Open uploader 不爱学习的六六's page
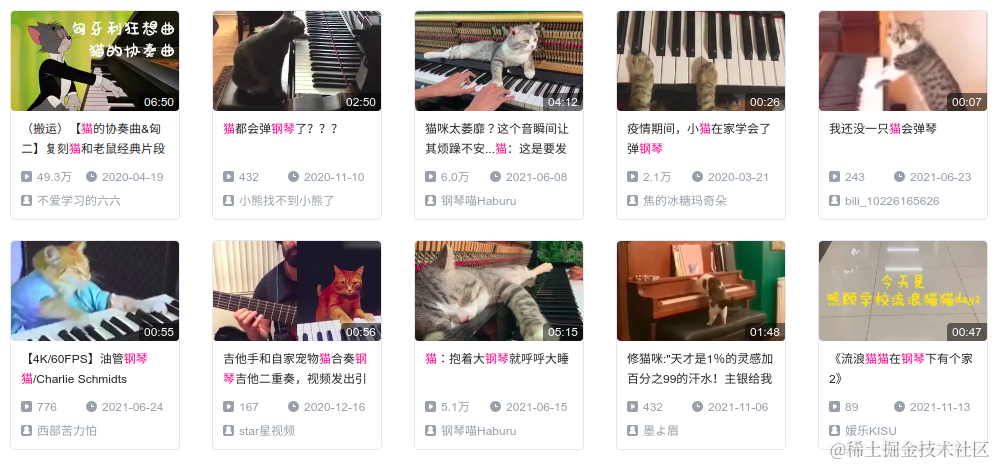This screenshot has height=466, width=996. pos(78,200)
